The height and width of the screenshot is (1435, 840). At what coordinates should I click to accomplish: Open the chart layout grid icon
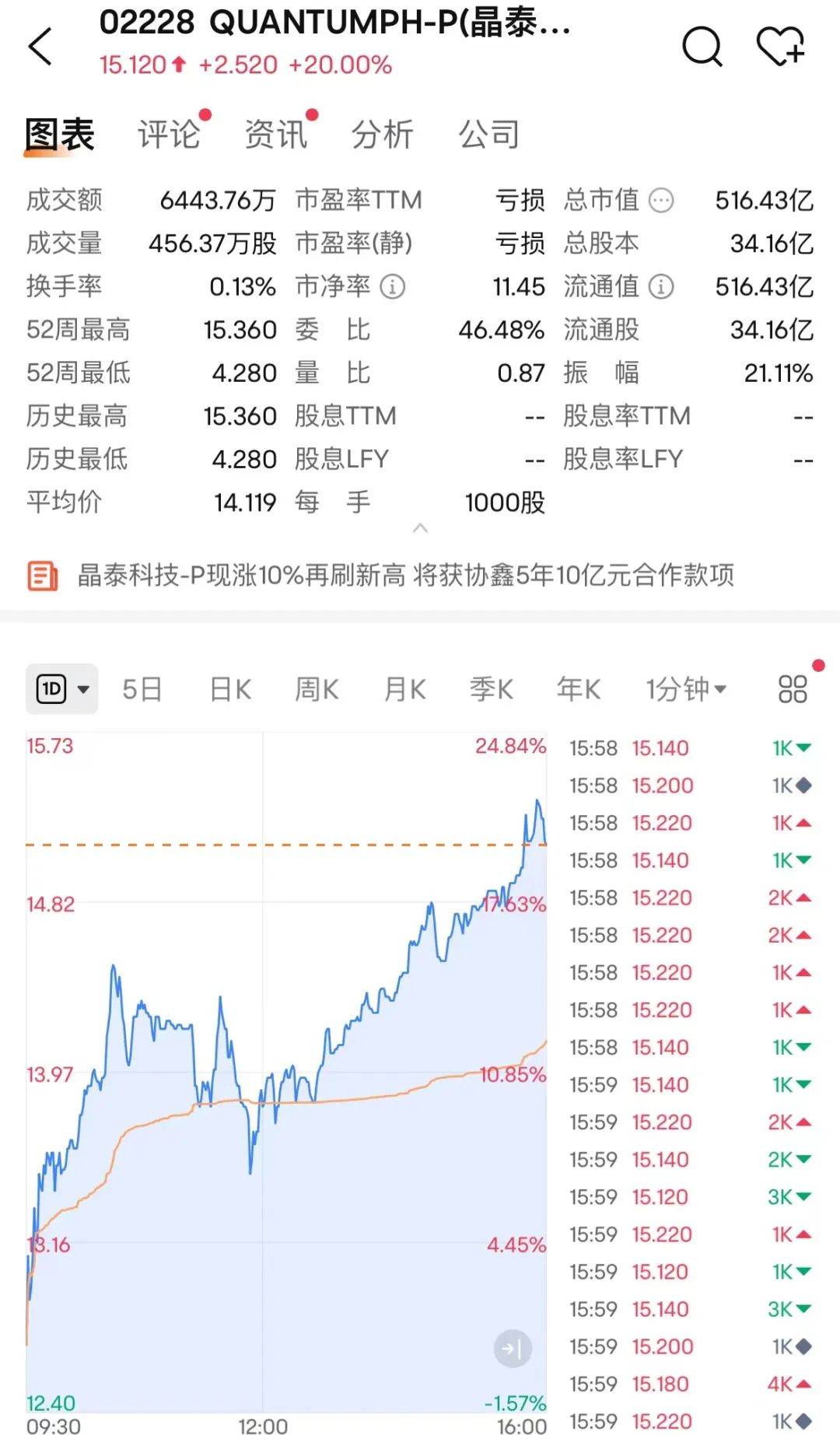coord(792,688)
